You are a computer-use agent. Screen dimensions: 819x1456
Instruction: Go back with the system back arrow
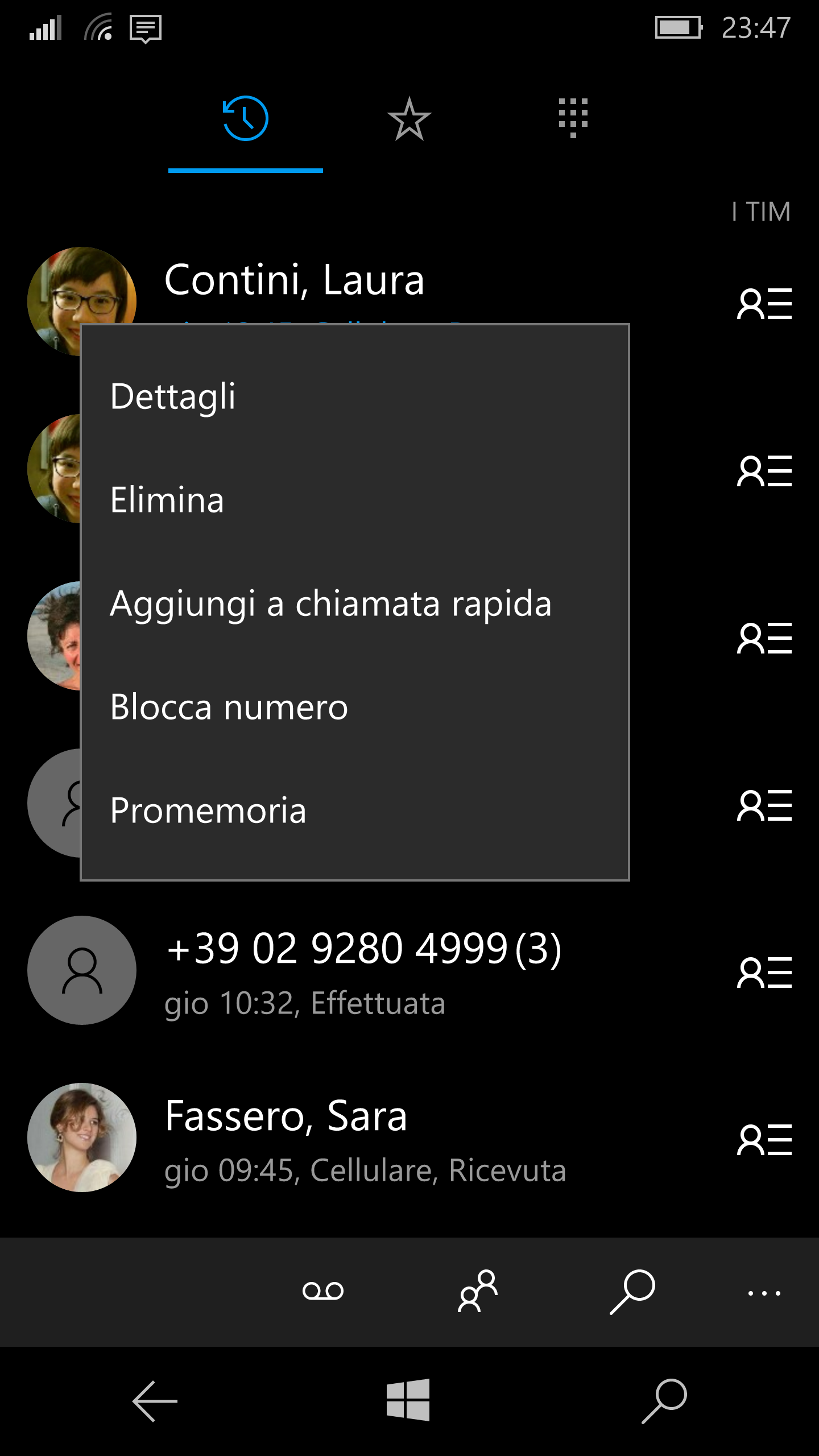click(x=155, y=1401)
